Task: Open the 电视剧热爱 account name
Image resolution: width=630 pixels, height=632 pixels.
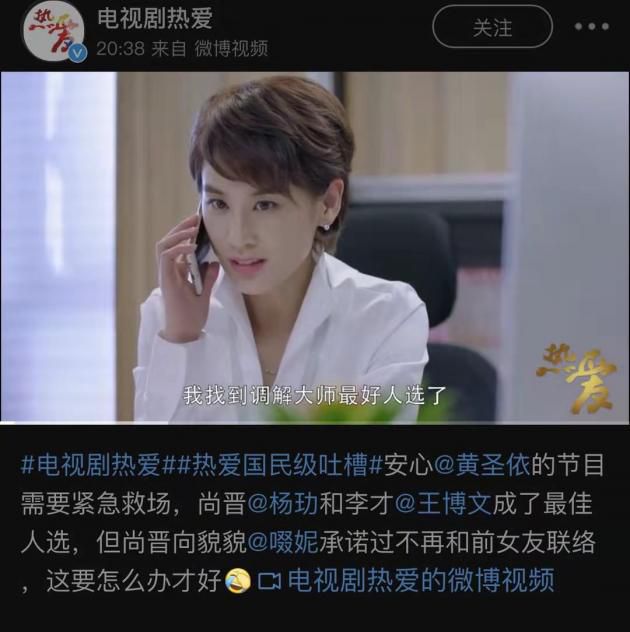Action: (x=154, y=18)
